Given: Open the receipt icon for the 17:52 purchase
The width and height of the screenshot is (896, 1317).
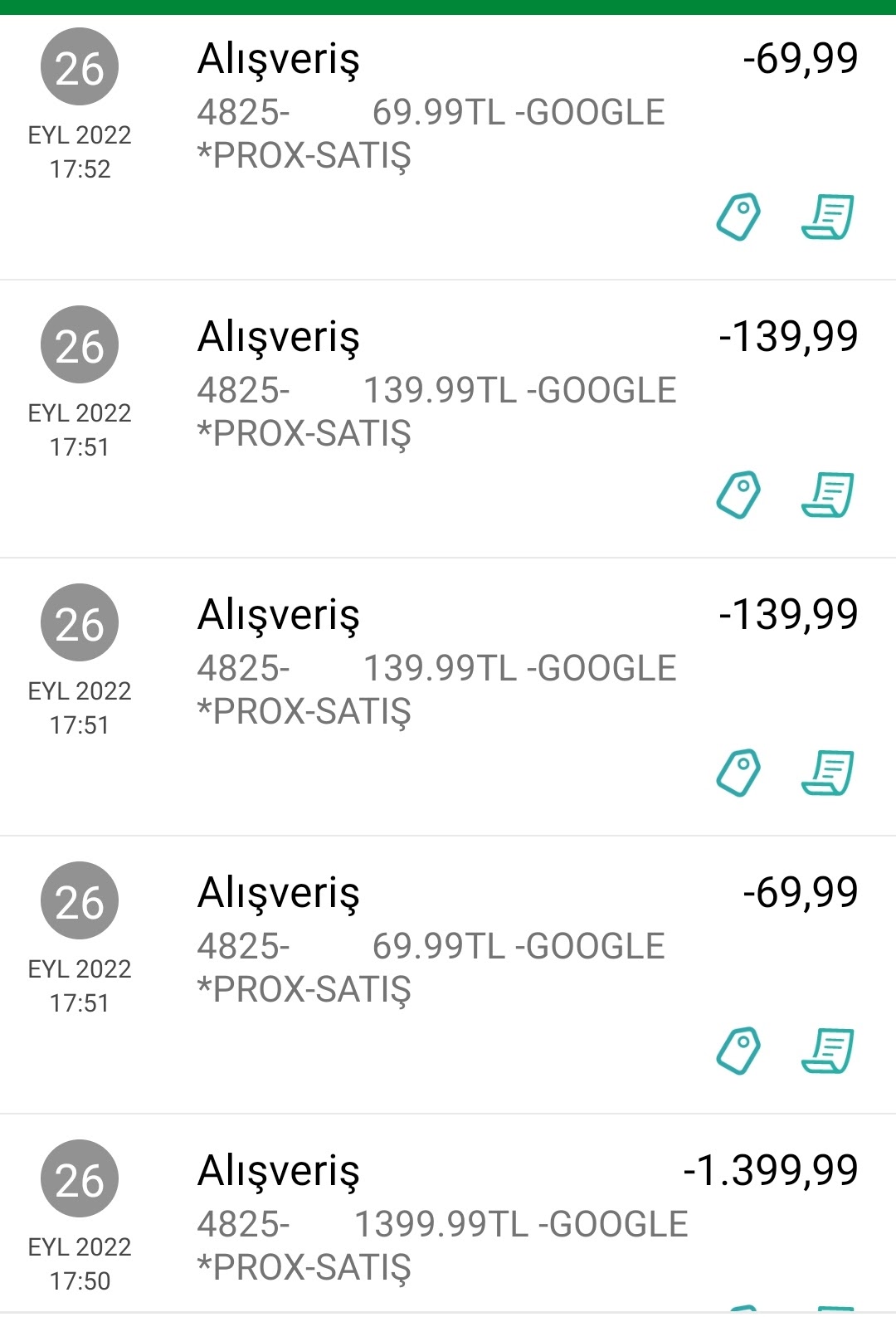Looking at the screenshot, I should pos(827,217).
